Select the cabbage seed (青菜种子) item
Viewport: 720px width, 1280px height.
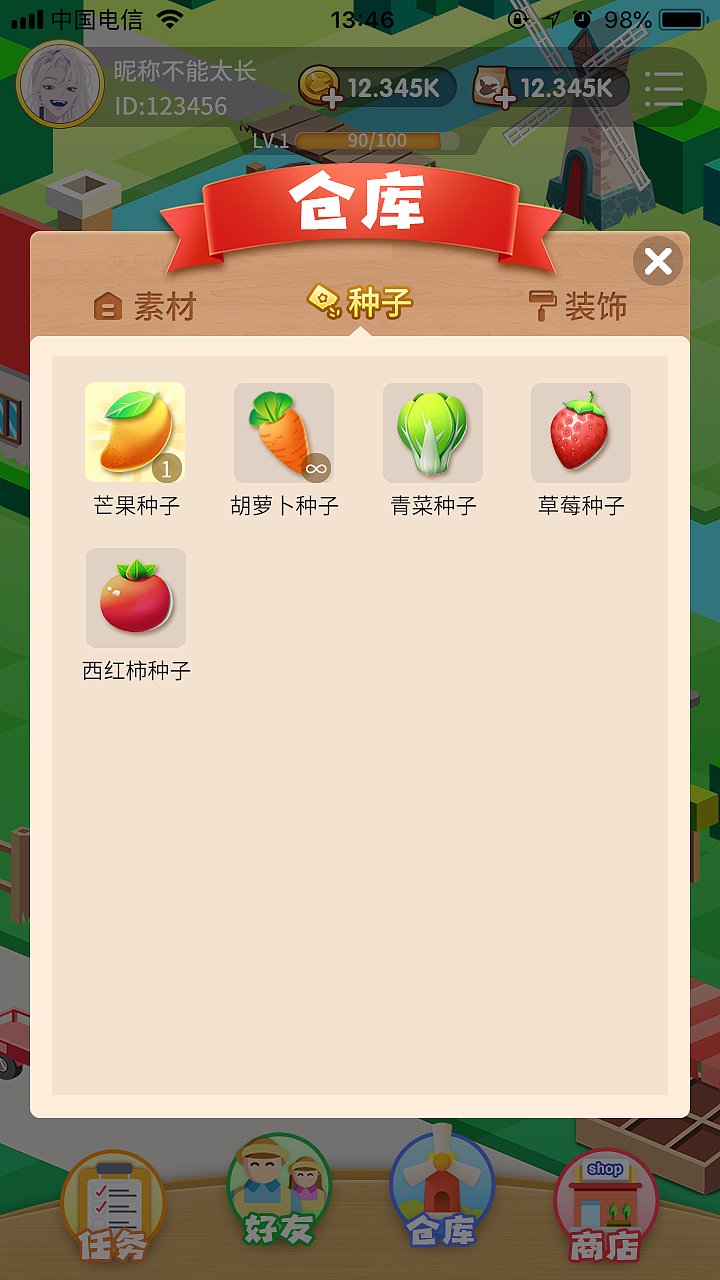(432, 433)
